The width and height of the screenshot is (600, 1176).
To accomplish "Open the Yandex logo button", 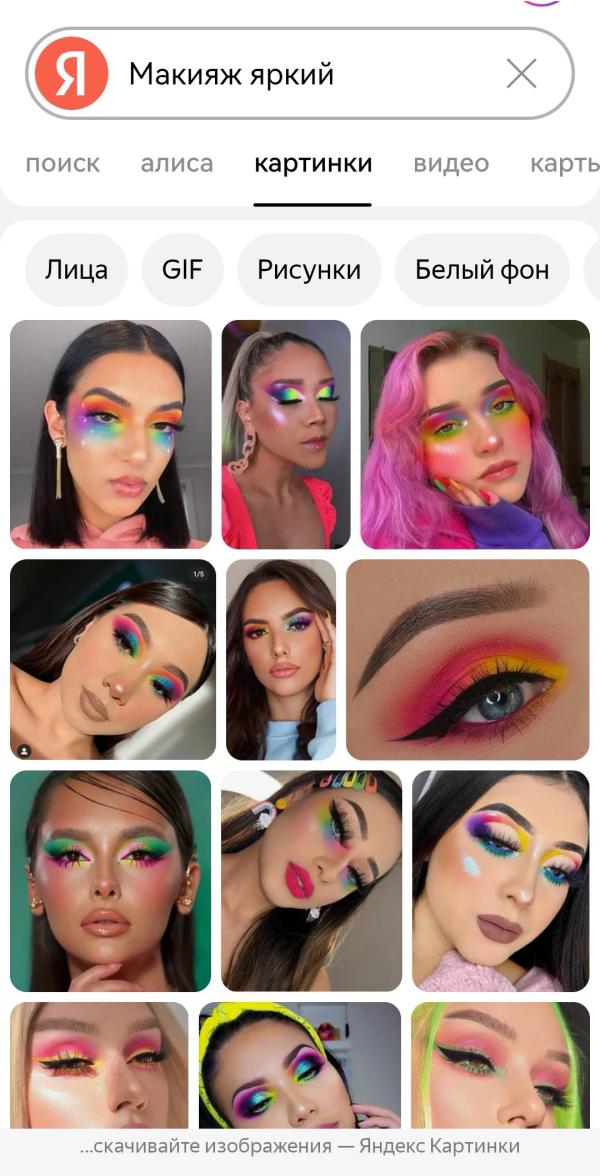I will tap(72, 74).
